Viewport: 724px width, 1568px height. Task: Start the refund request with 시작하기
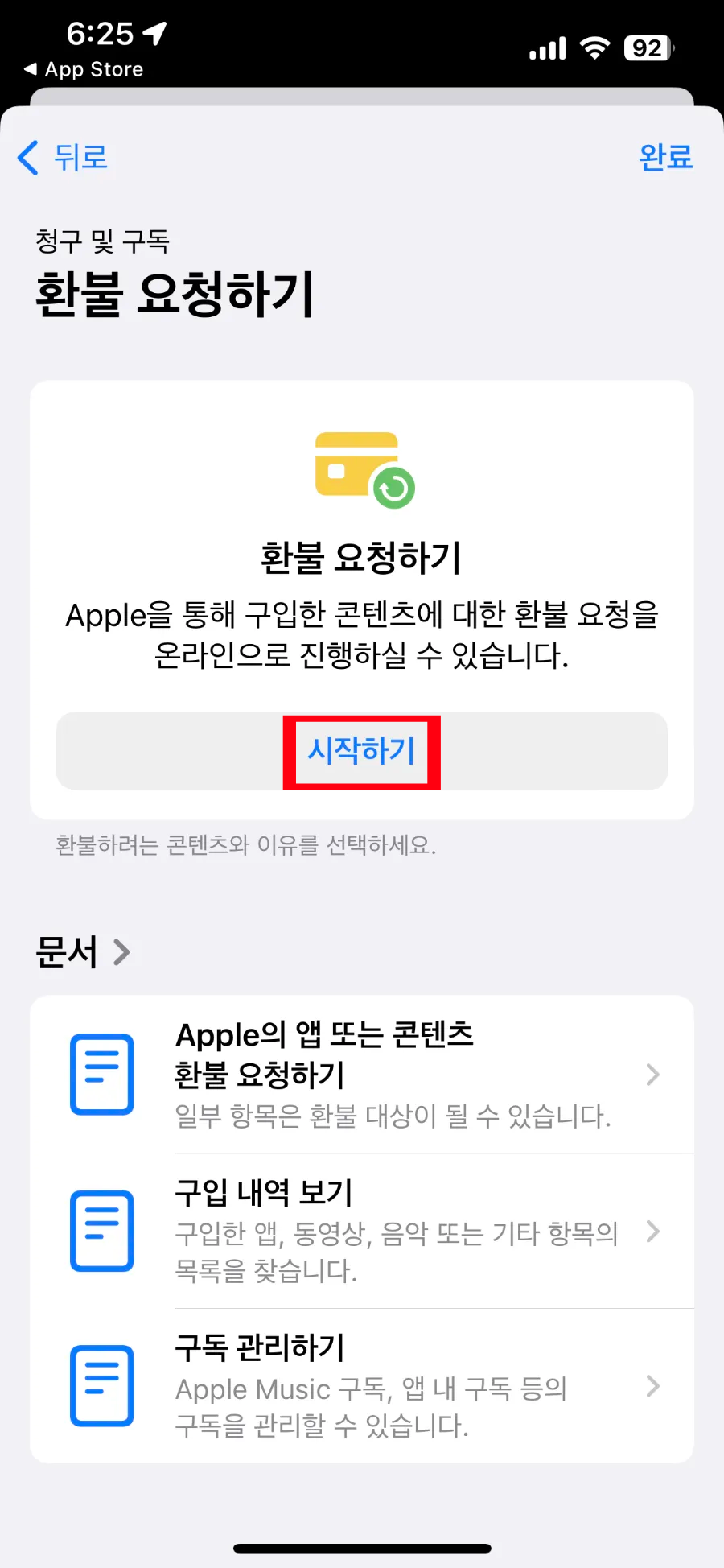click(x=361, y=751)
